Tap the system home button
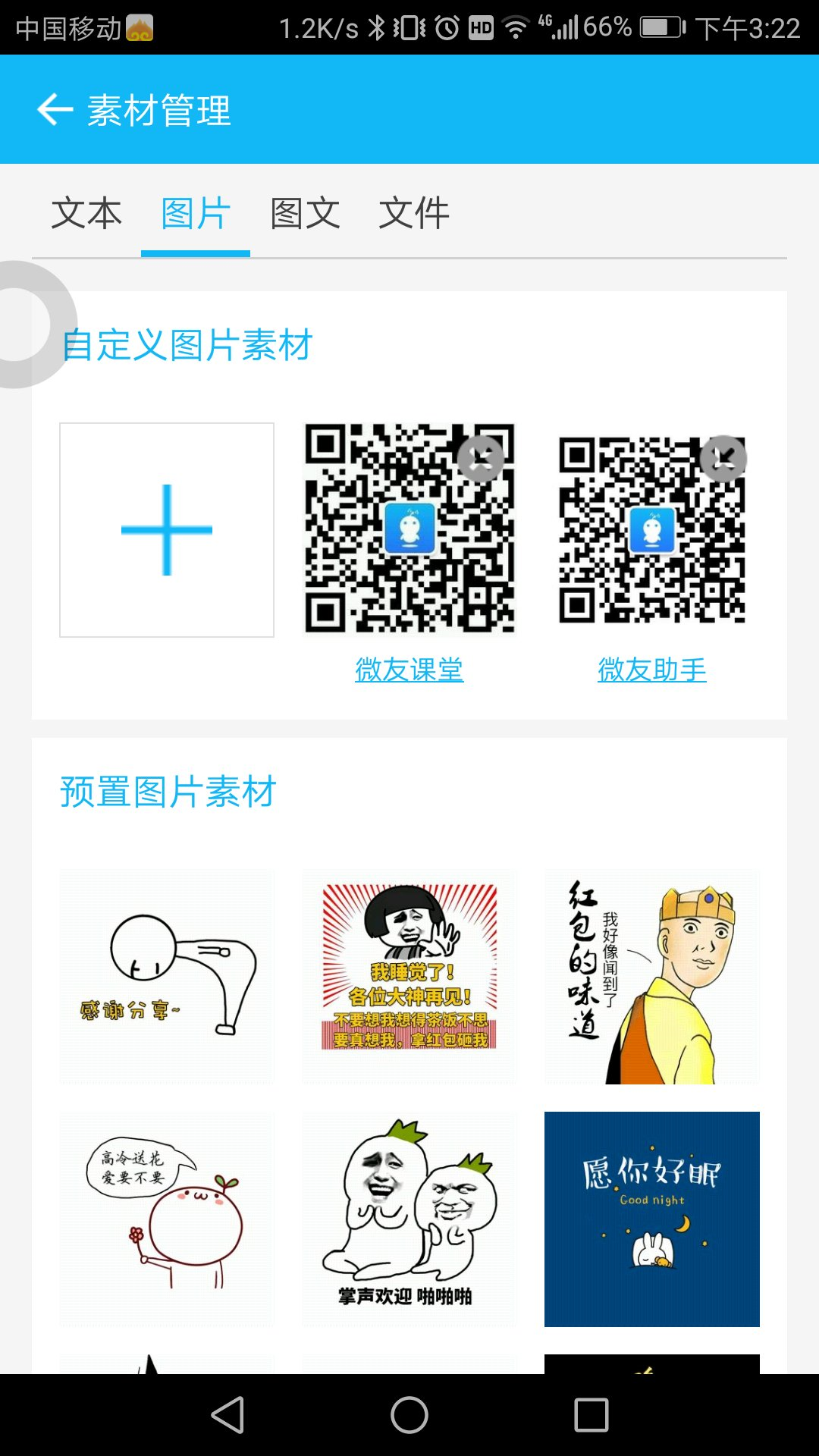This screenshot has height=1456, width=819. [409, 1415]
